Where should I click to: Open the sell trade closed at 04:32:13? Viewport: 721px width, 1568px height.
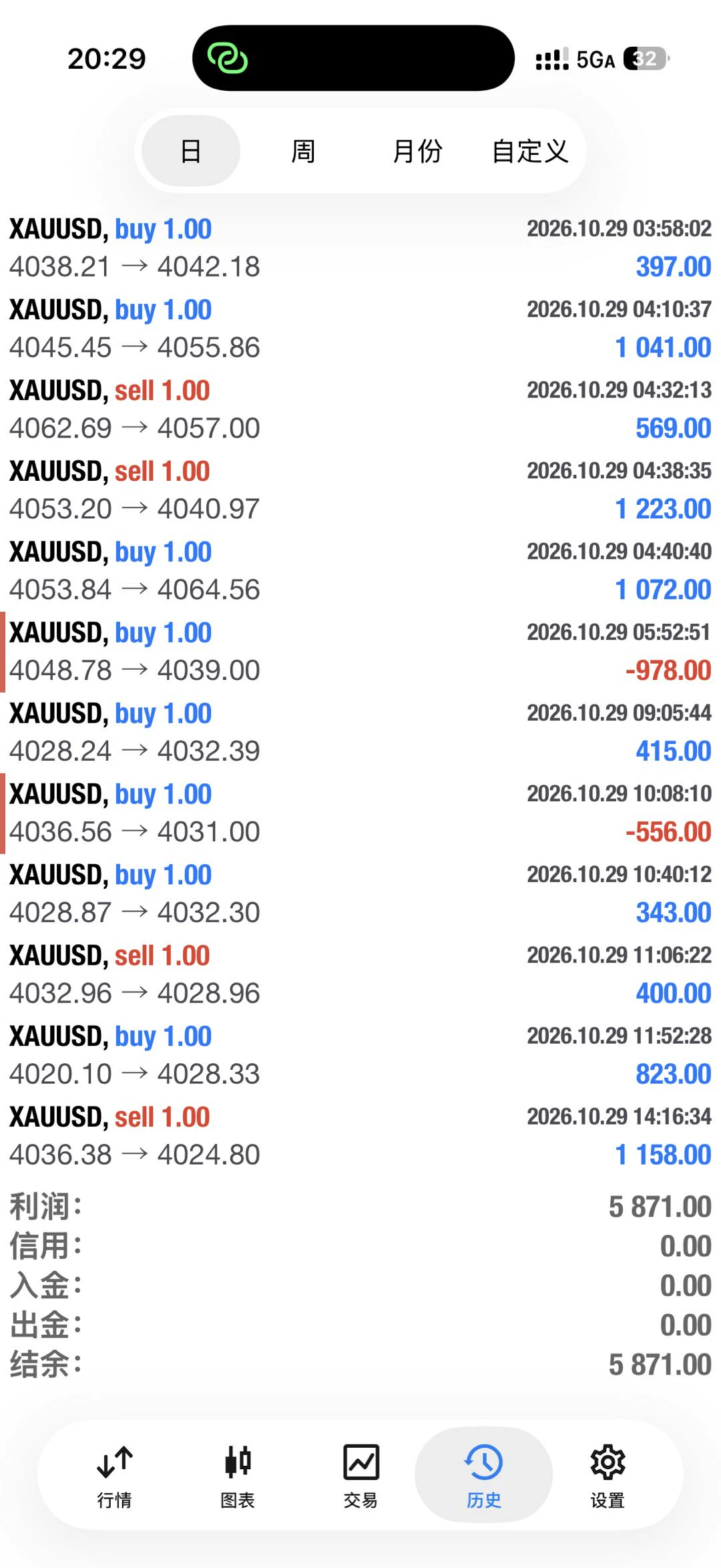click(360, 409)
